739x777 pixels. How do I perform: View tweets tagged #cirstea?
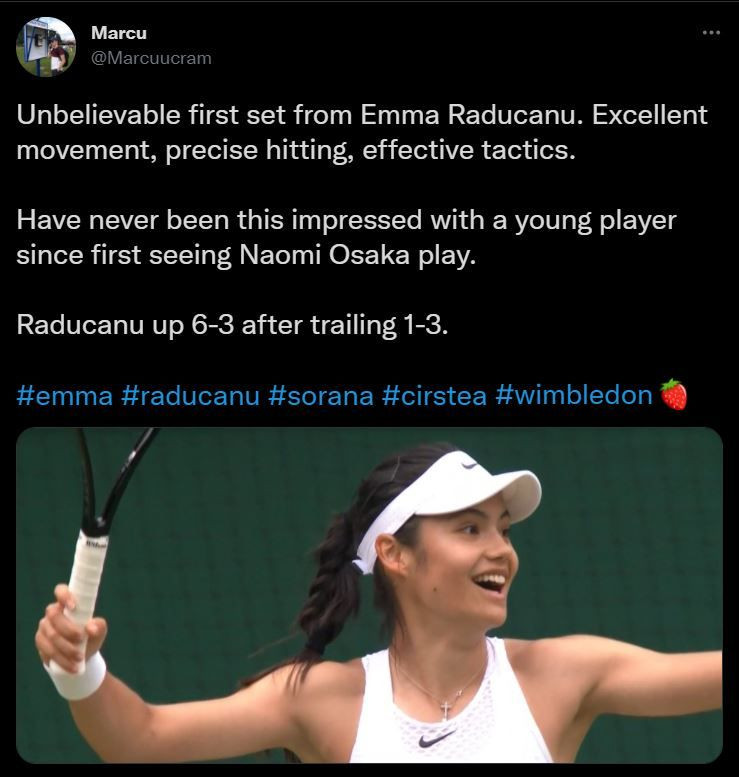click(x=434, y=395)
